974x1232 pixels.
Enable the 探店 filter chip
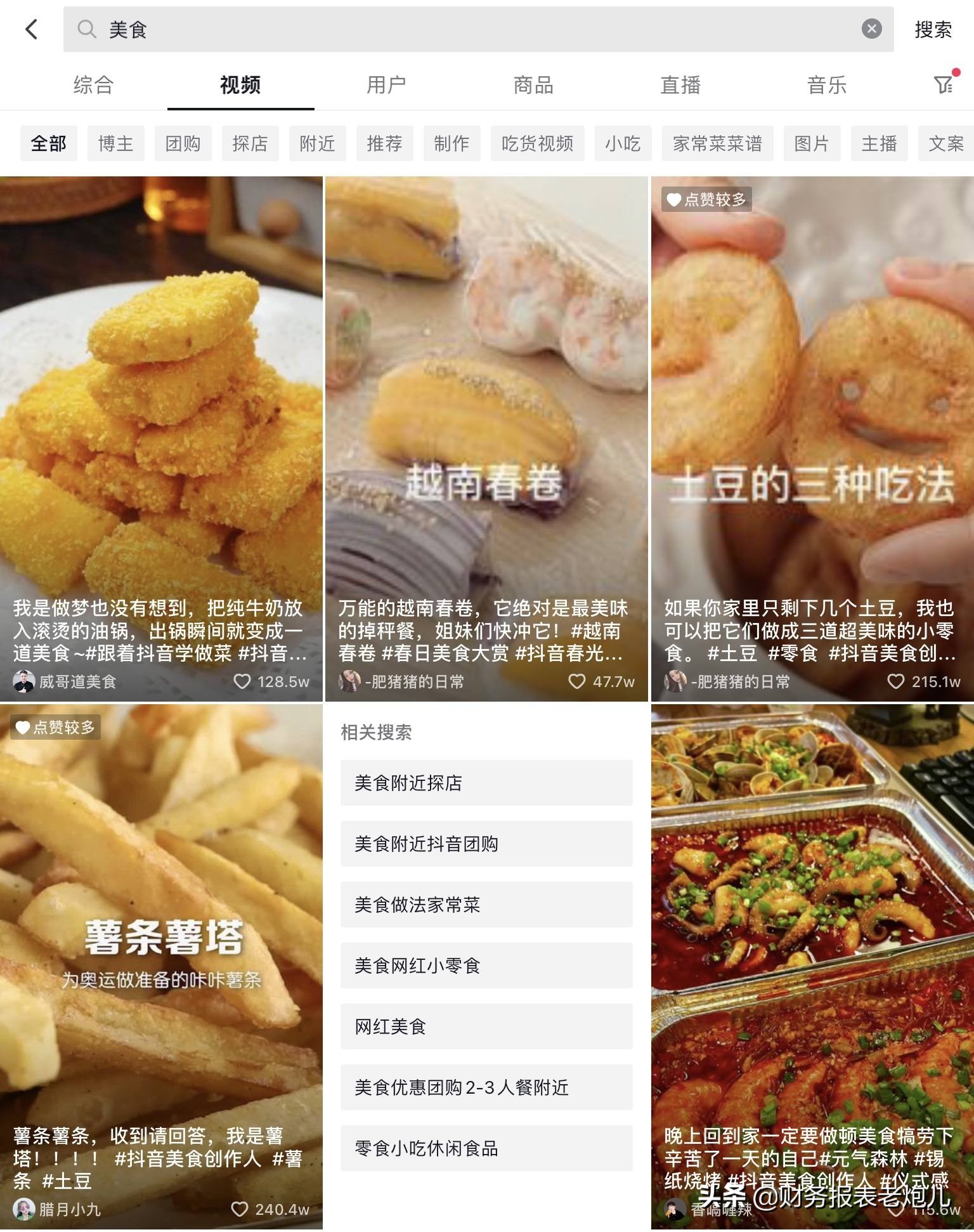click(x=250, y=144)
